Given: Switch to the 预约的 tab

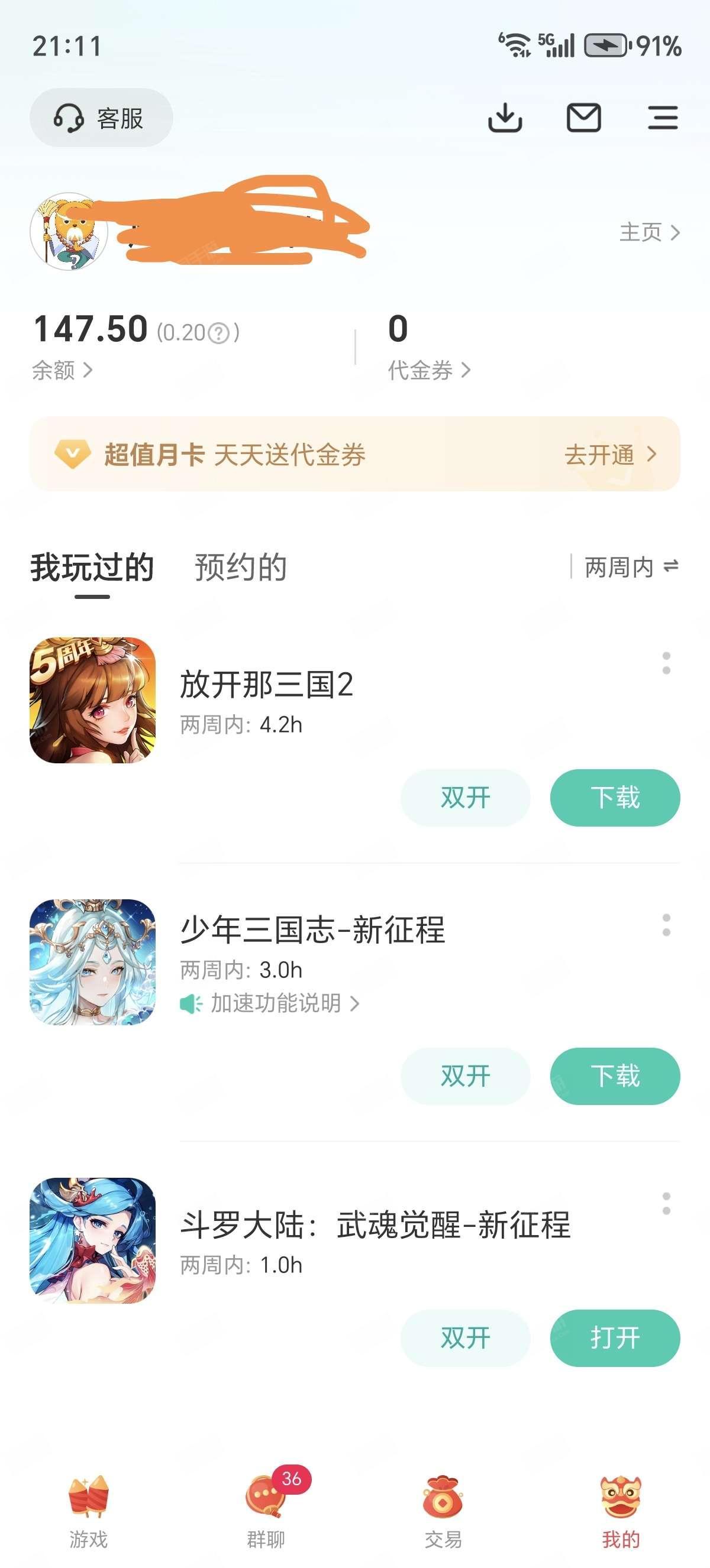Looking at the screenshot, I should tap(241, 567).
